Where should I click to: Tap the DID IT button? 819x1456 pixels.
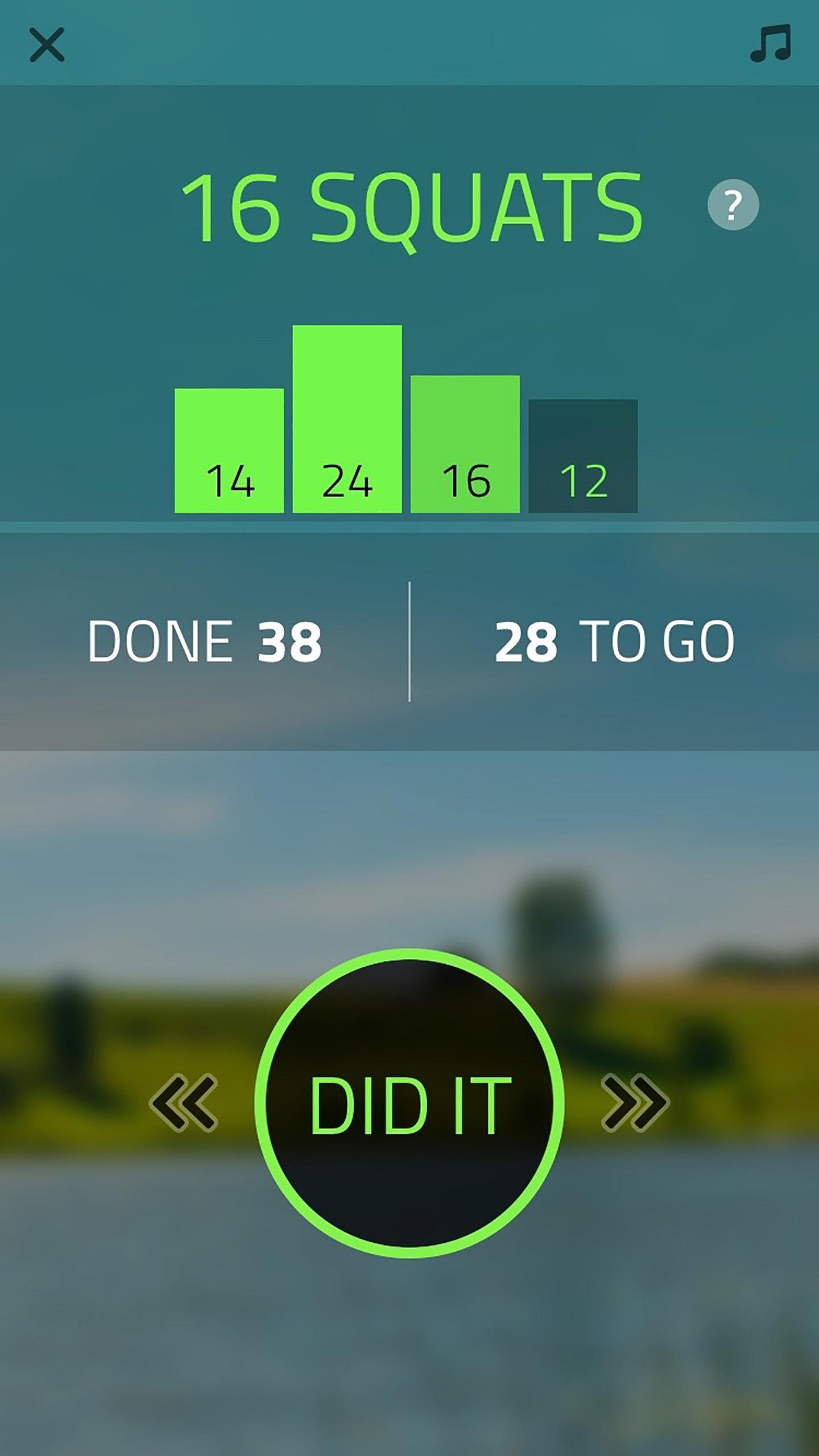tap(409, 1104)
